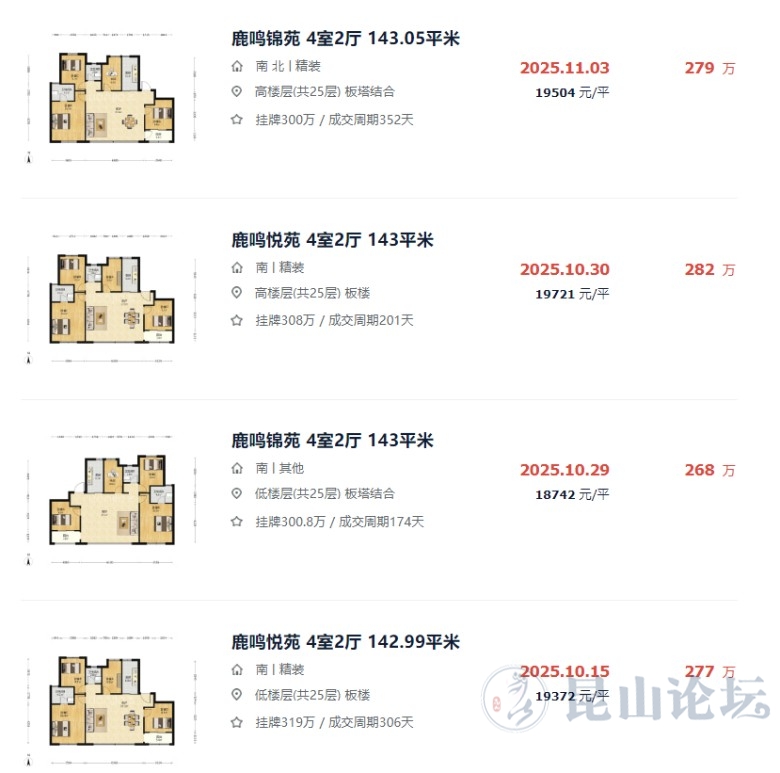Open the 鹿鸣锦苑 4室2厅 143平米 listing title

332,441
